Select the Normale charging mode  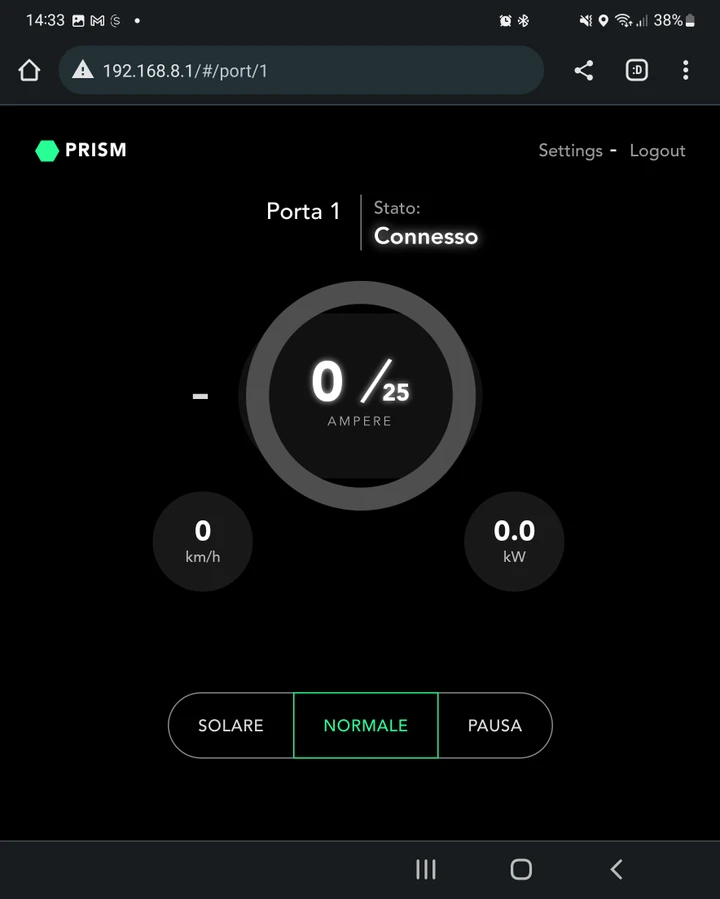(366, 726)
